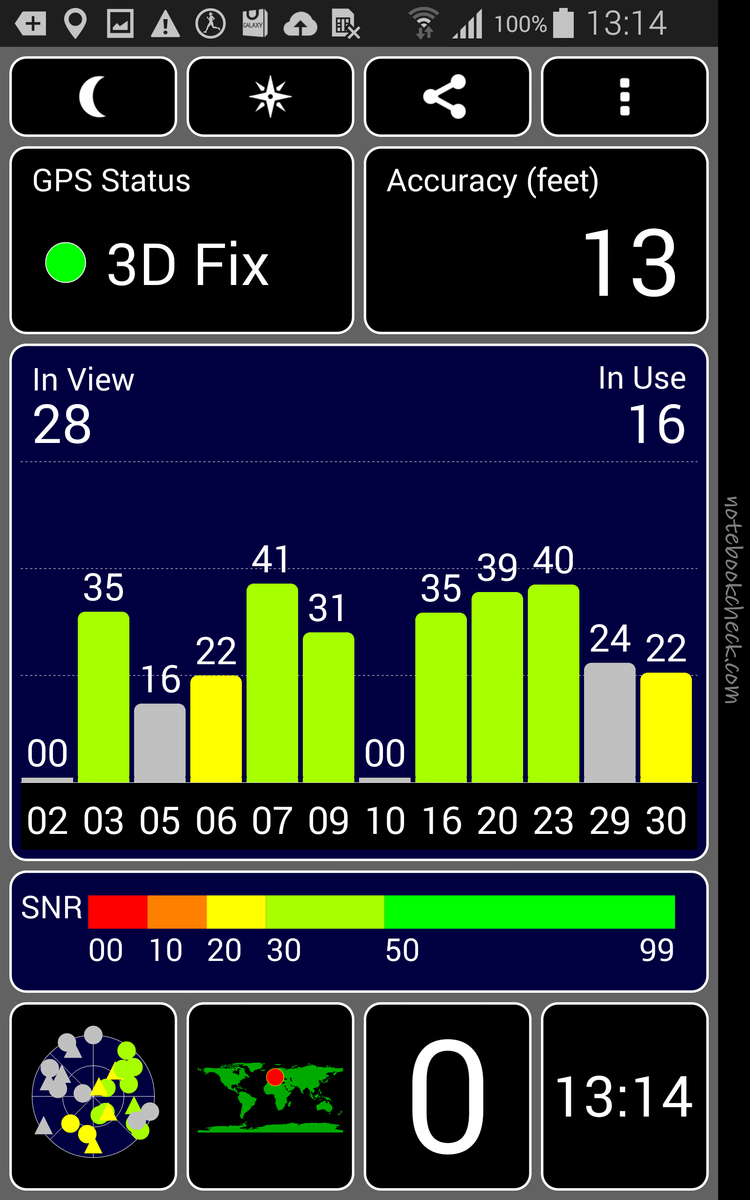Open the GPS Status 3D Fix panel
This screenshot has height=1200, width=750.
182,240
